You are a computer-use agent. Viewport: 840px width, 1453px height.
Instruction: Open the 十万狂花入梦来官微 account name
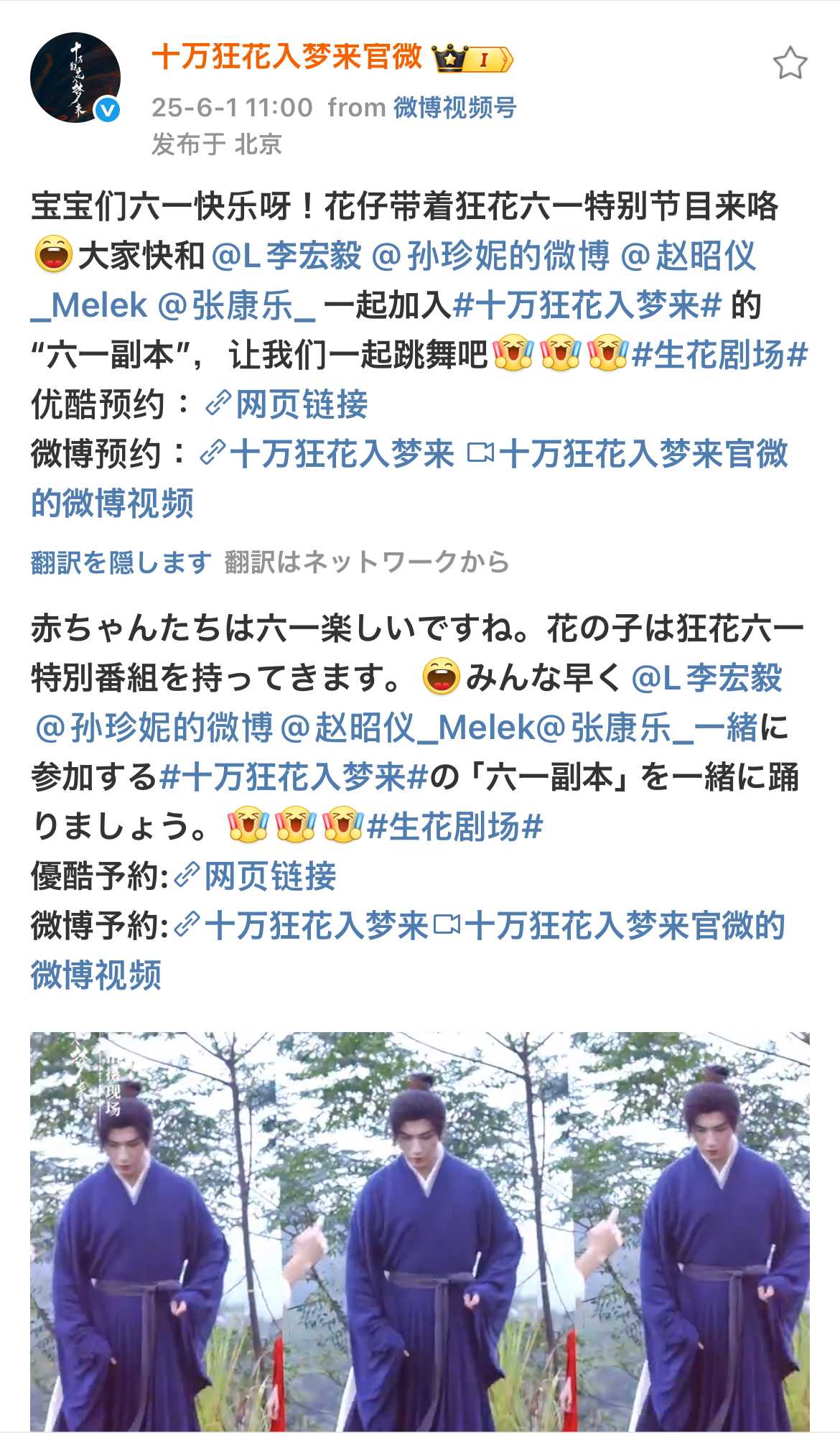(x=287, y=57)
